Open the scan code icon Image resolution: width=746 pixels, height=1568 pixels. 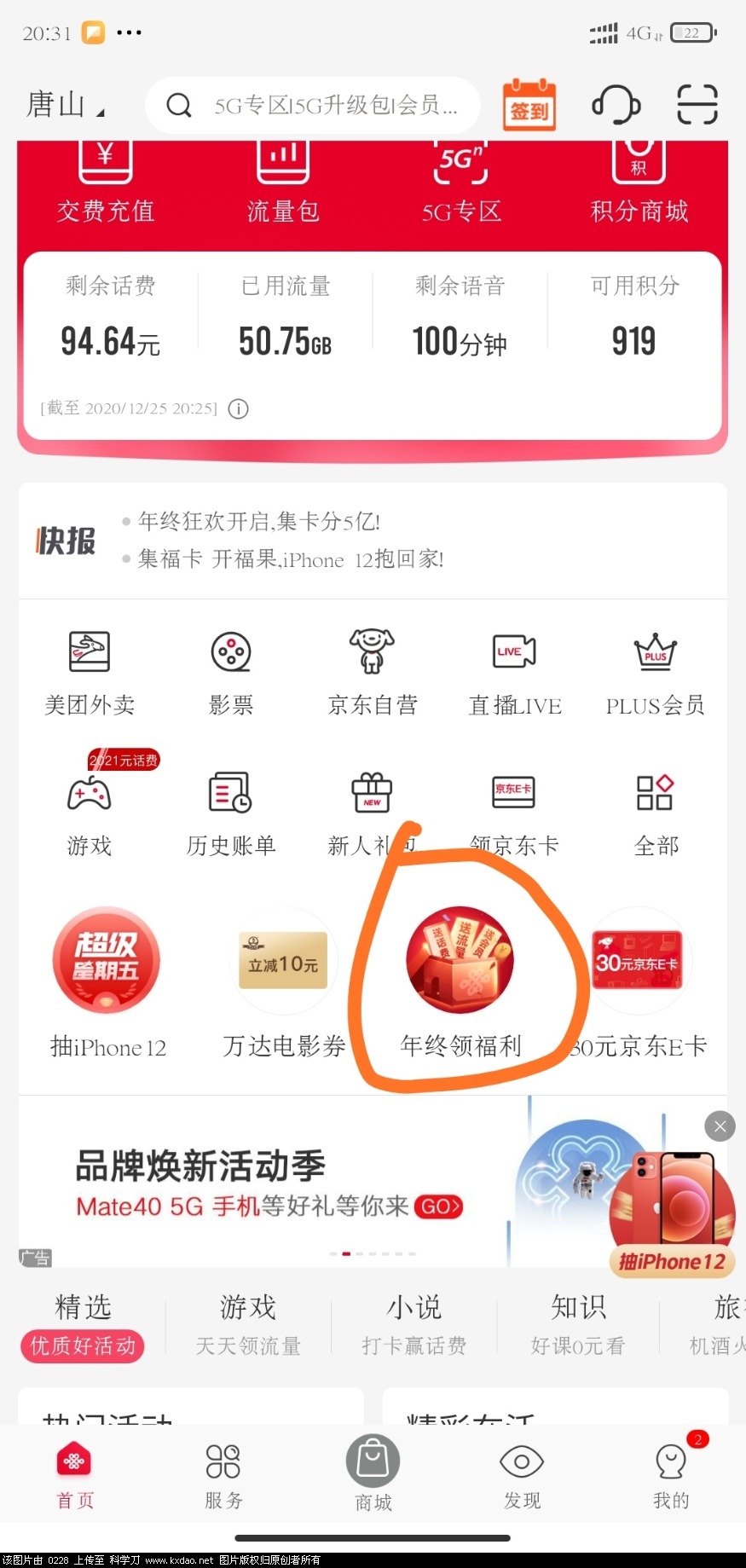coord(697,105)
